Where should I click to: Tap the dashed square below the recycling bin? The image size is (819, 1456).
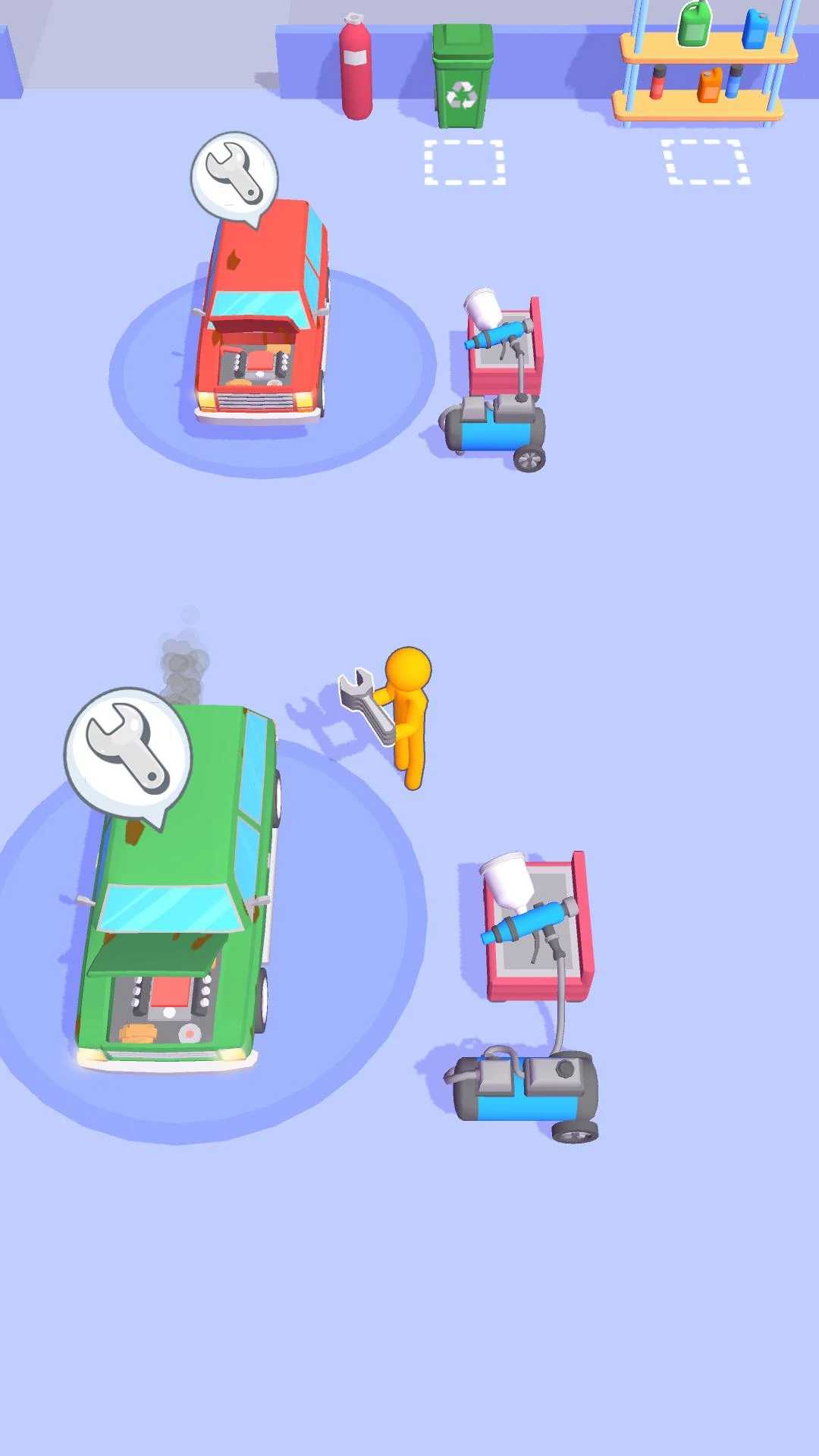(464, 162)
